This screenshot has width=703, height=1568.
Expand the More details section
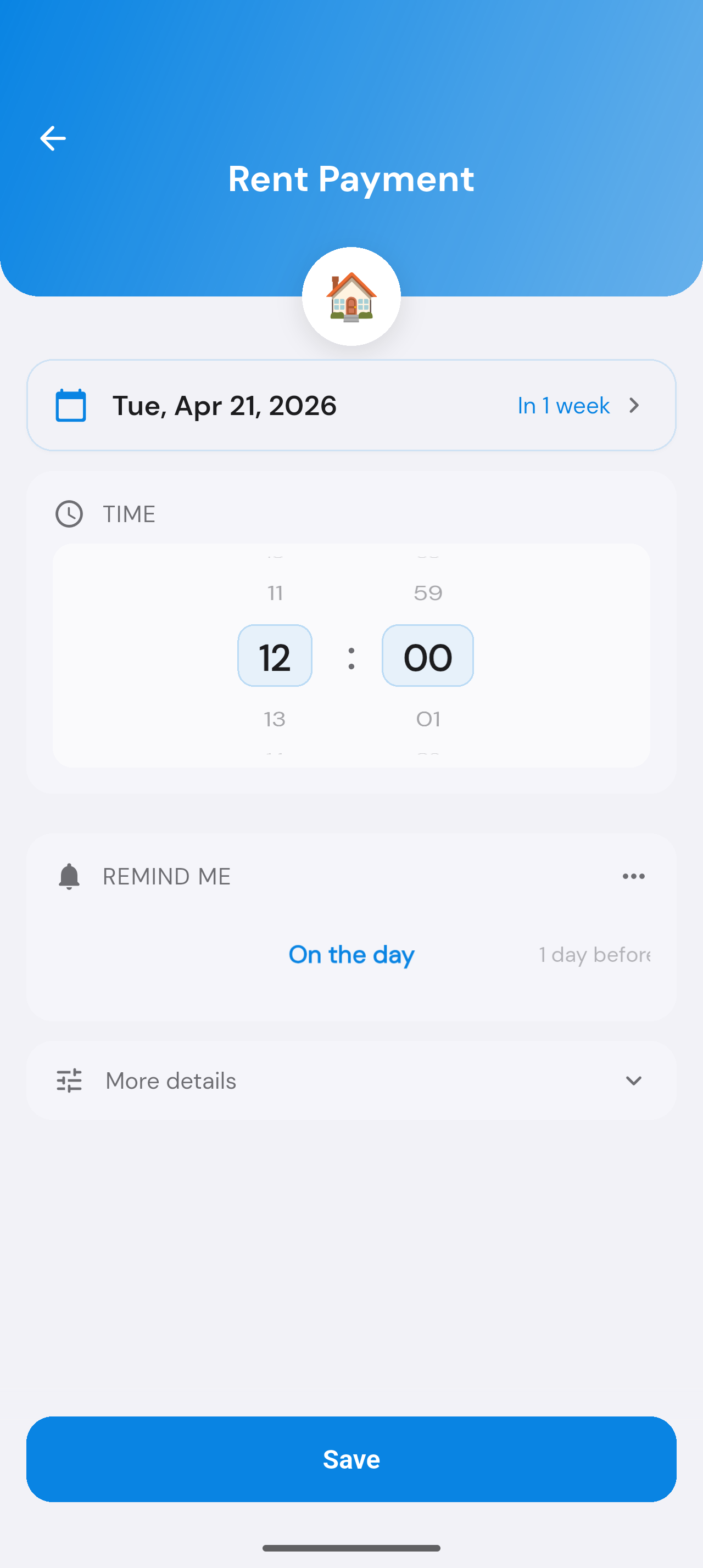(351, 1080)
